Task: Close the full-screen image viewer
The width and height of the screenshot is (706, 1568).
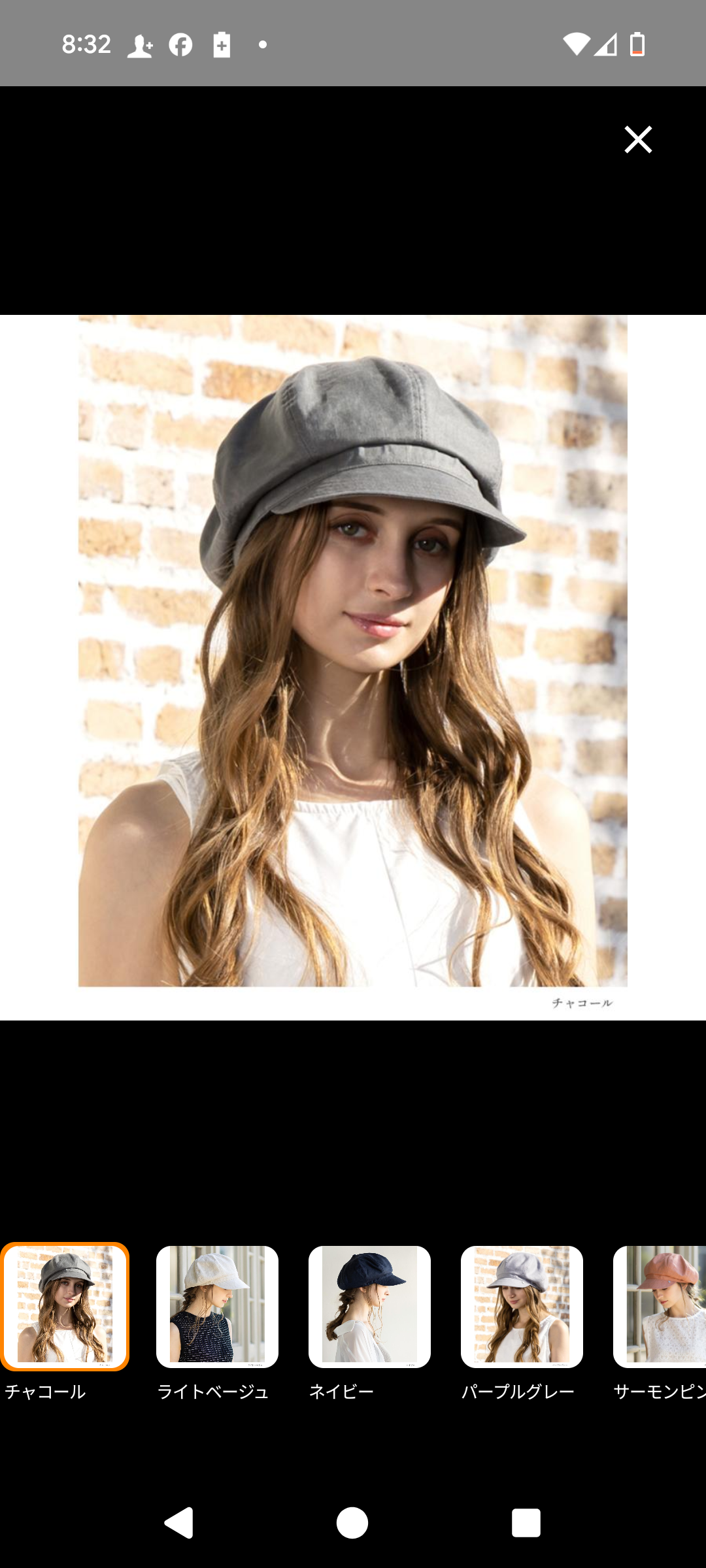Action: pyautogui.click(x=637, y=140)
